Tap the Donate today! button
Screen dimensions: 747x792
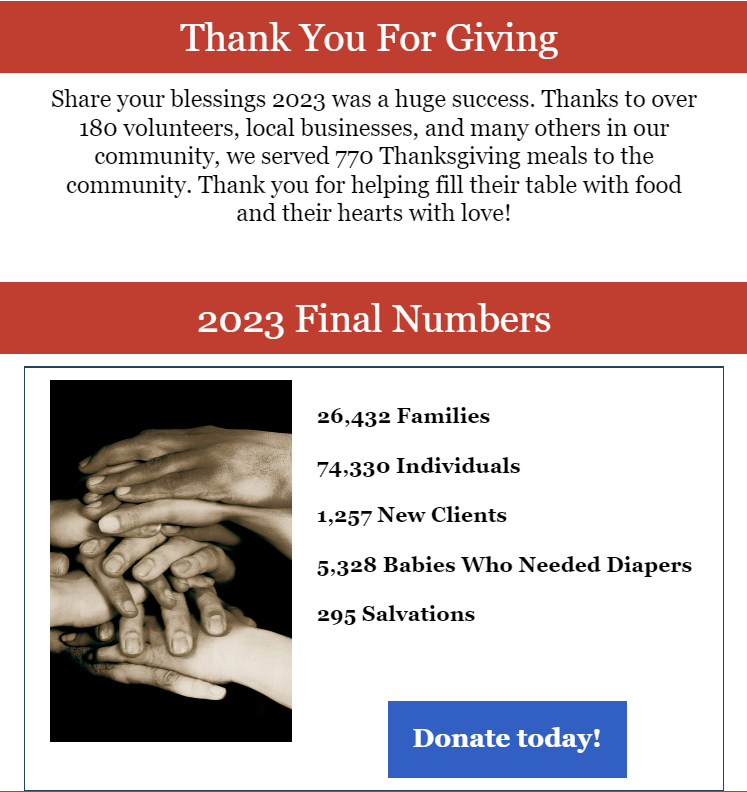pos(507,739)
